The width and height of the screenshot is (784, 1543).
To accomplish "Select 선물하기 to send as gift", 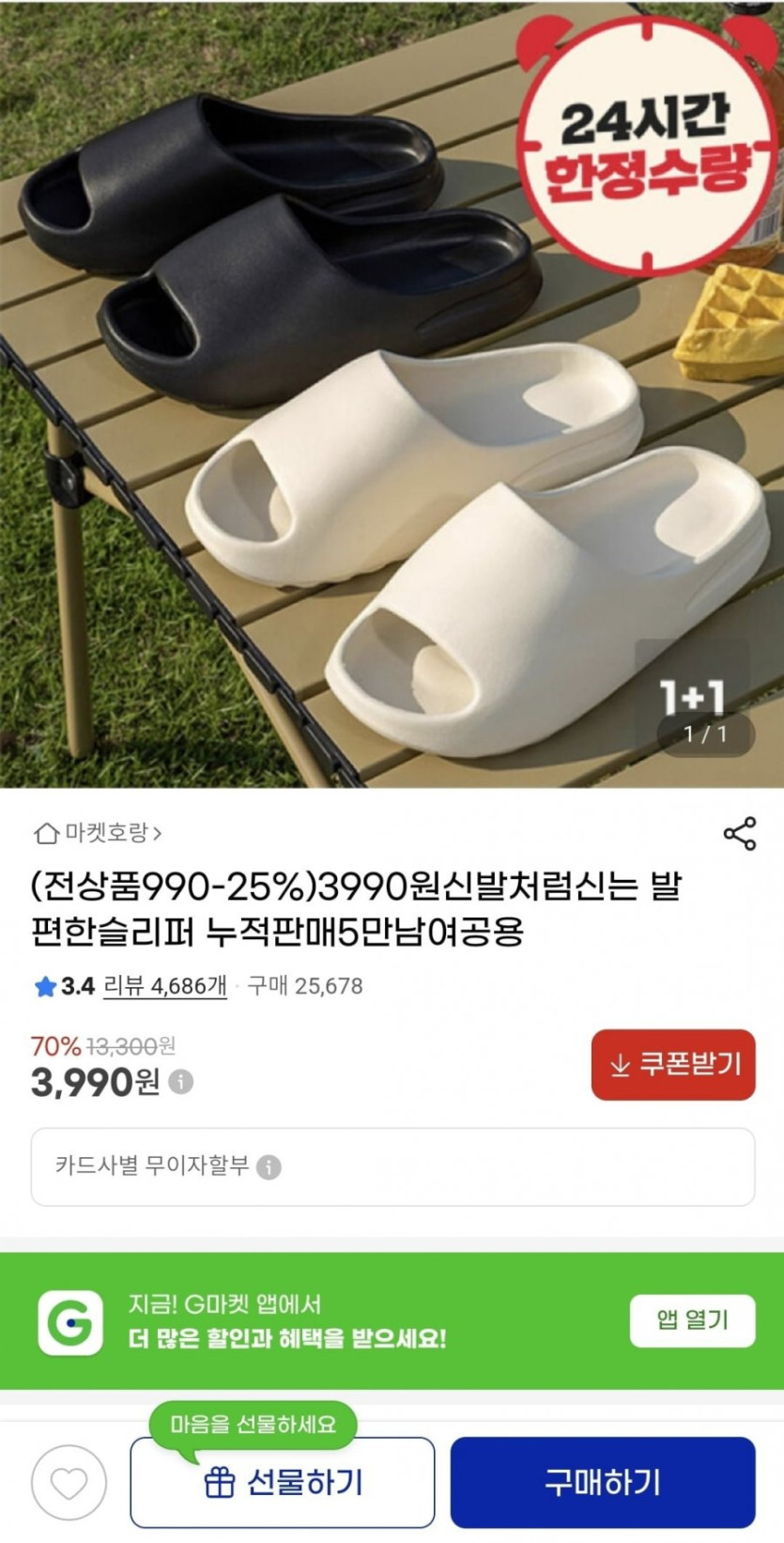I will coord(283,1483).
